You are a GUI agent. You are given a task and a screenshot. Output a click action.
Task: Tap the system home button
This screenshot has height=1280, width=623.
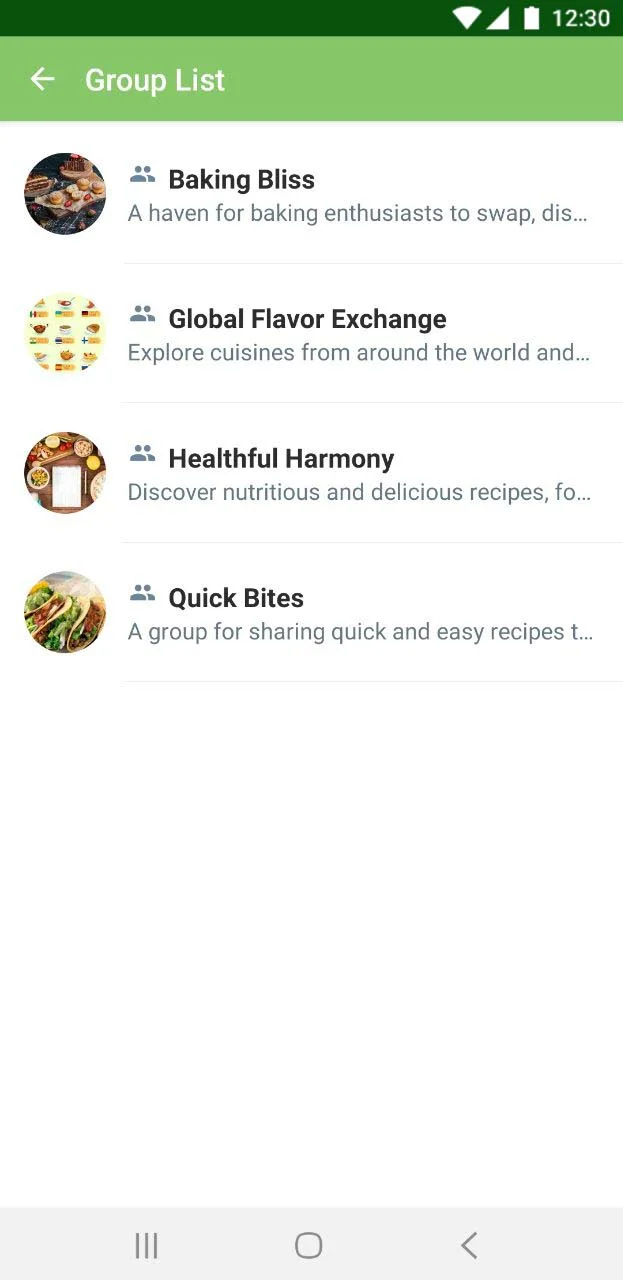point(309,1245)
